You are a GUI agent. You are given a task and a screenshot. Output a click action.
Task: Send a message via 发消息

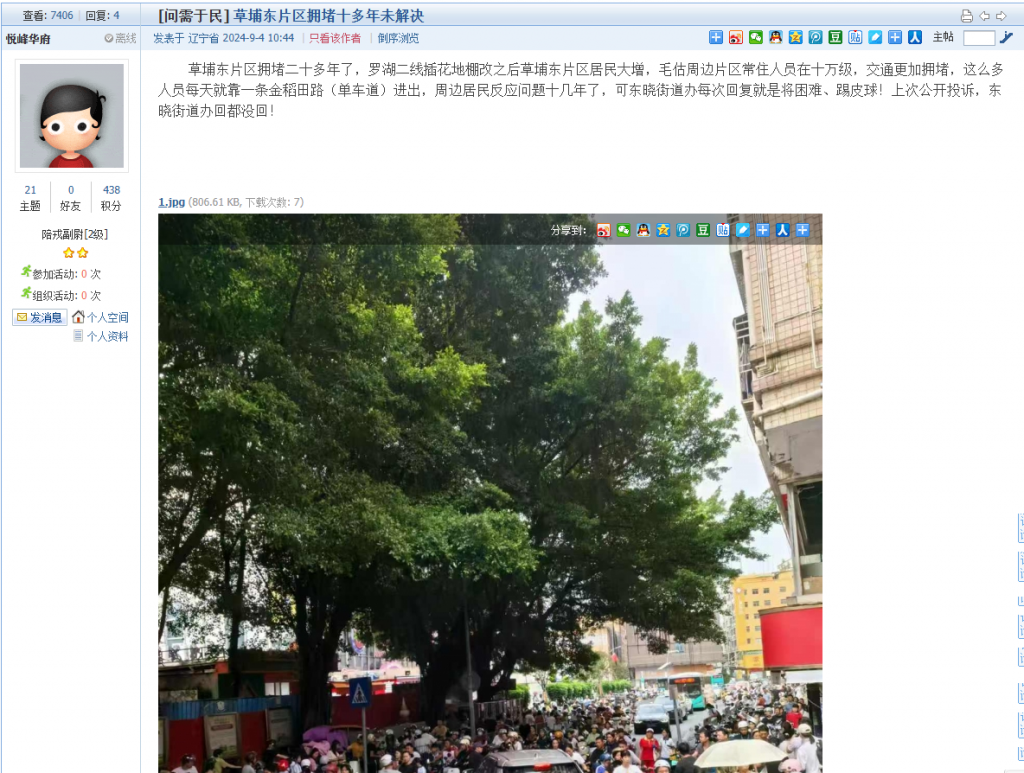coord(39,317)
